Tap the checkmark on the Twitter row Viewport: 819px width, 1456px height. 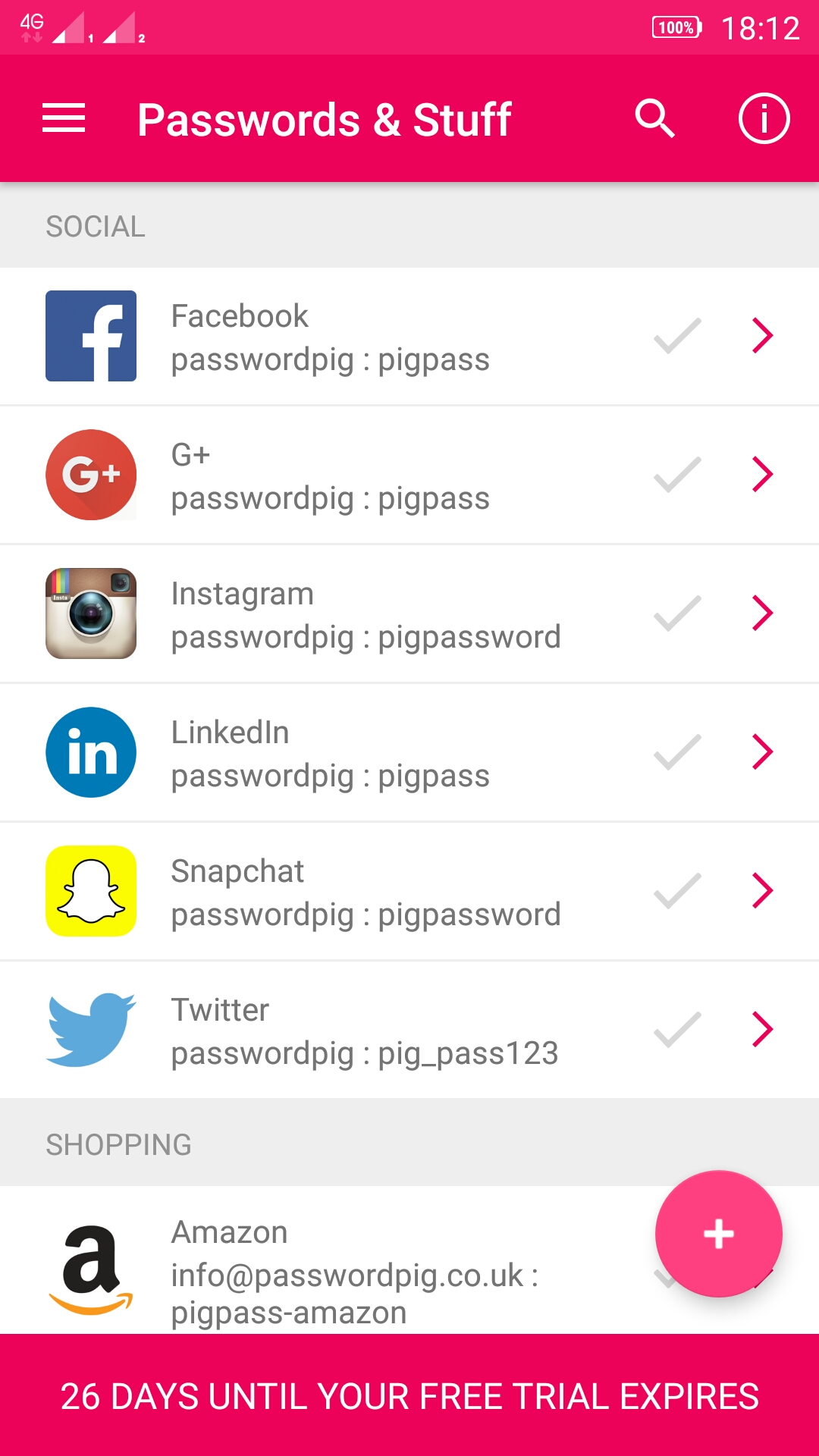tap(677, 1030)
